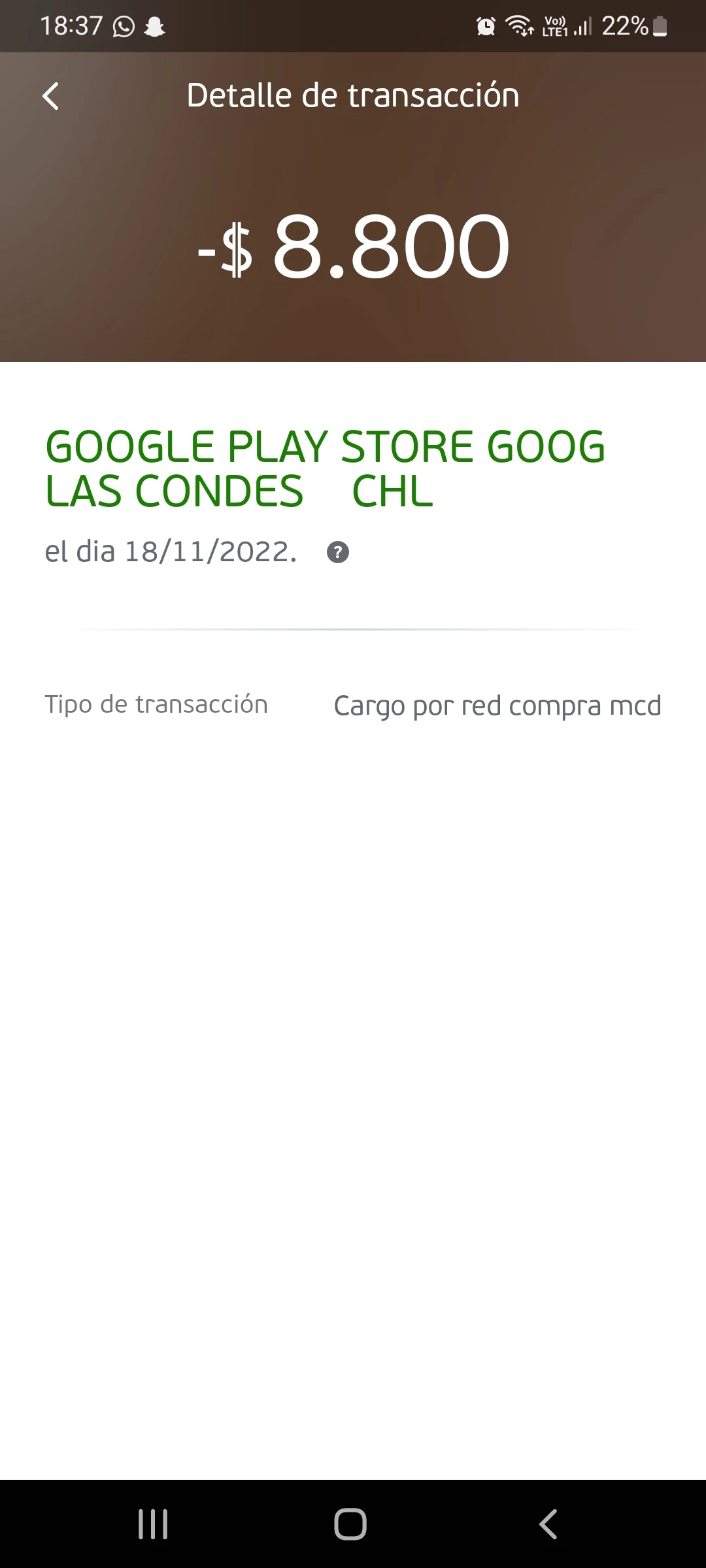
Task: Go back from Detalle de transacción
Action: [51, 96]
